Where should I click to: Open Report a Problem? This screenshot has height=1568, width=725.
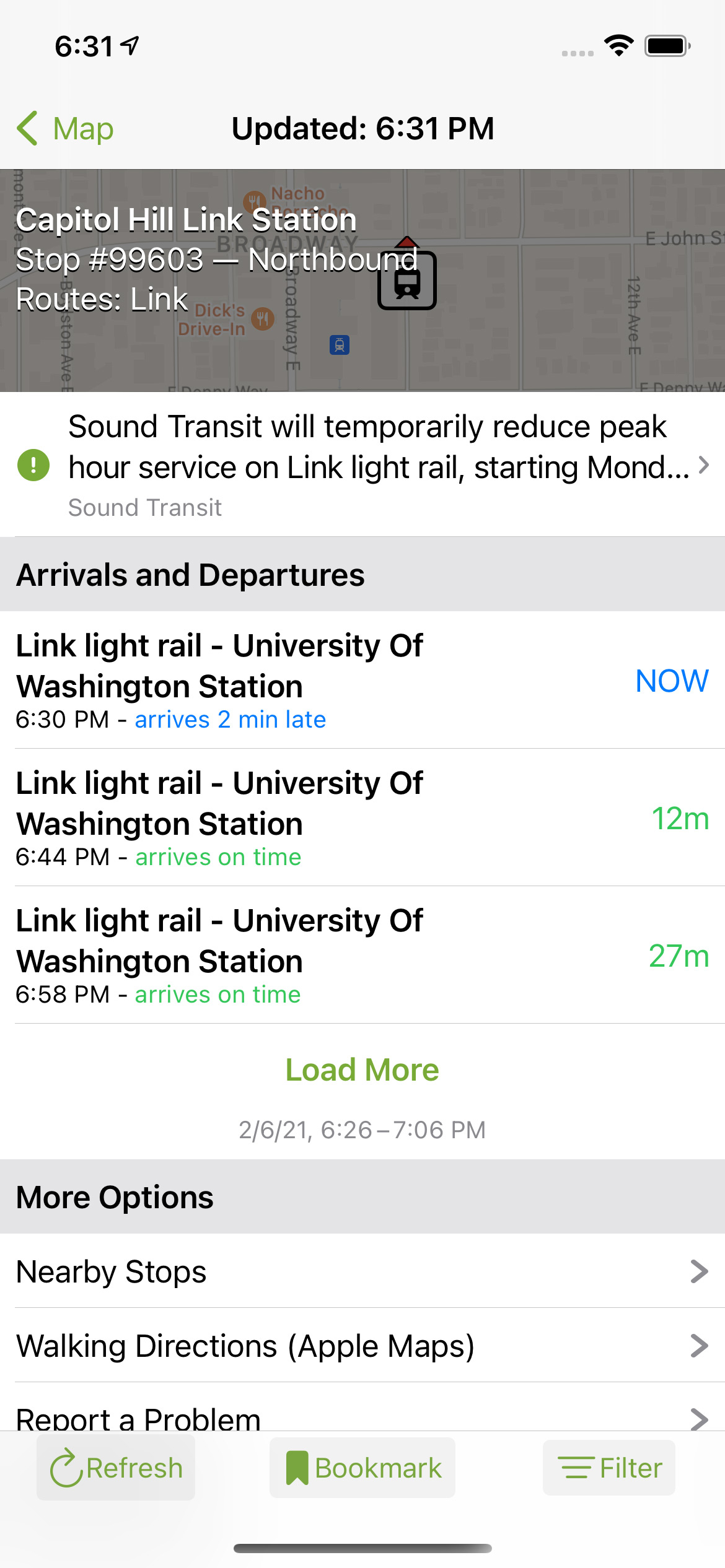click(362, 1417)
